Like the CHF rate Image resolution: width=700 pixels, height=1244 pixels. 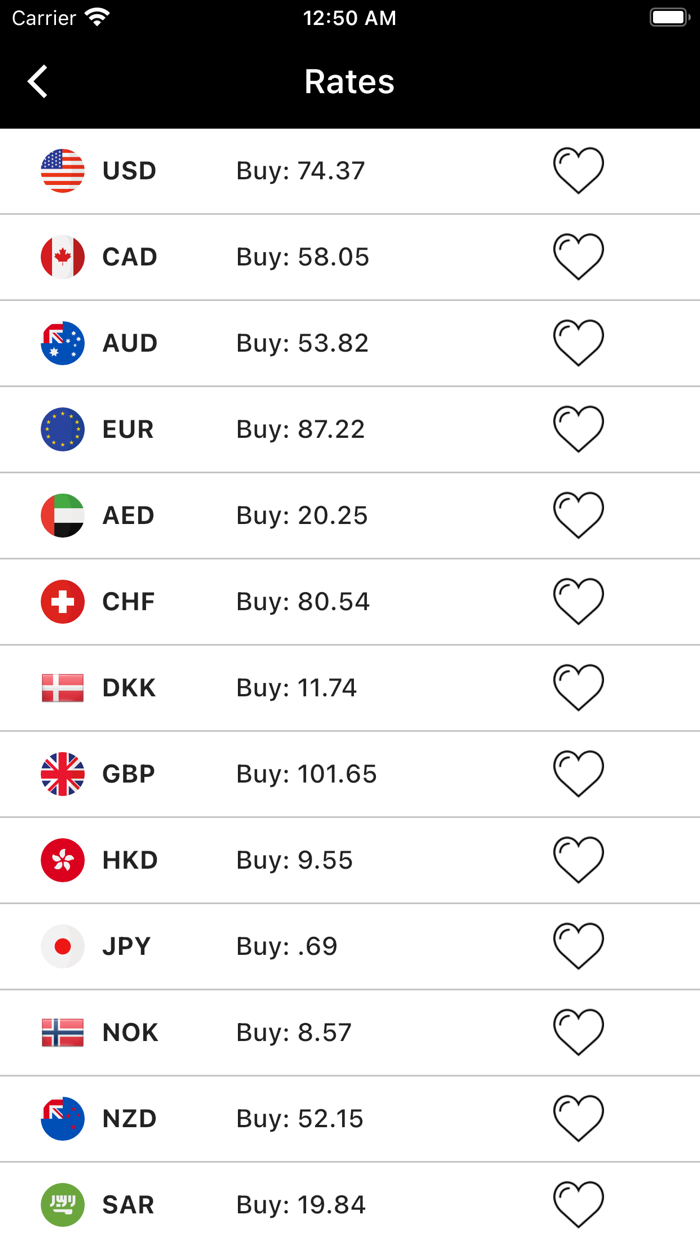point(578,601)
